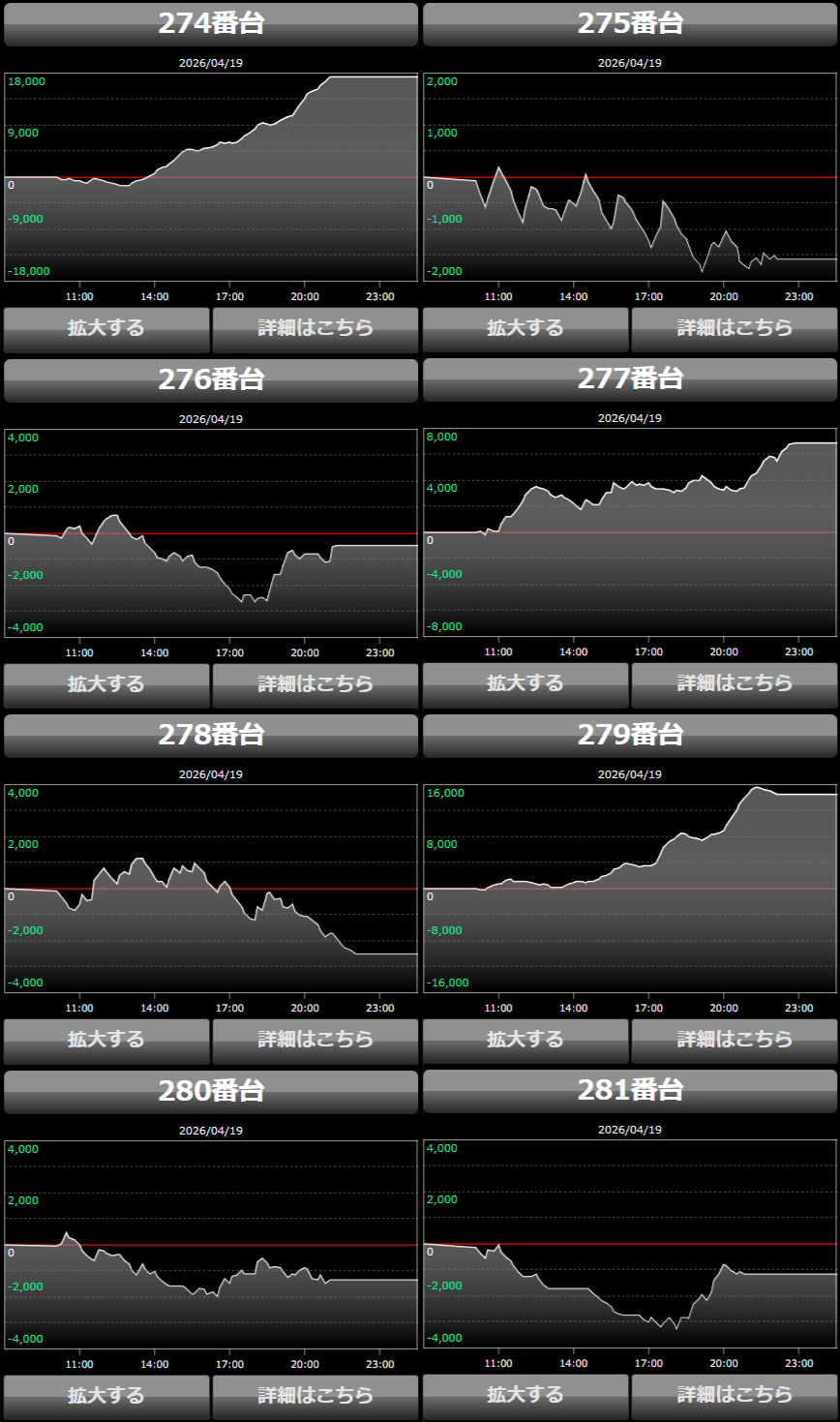840x1422 pixels.
Task: Open 詳細はこちら for machine 274番台
Action: point(315,329)
